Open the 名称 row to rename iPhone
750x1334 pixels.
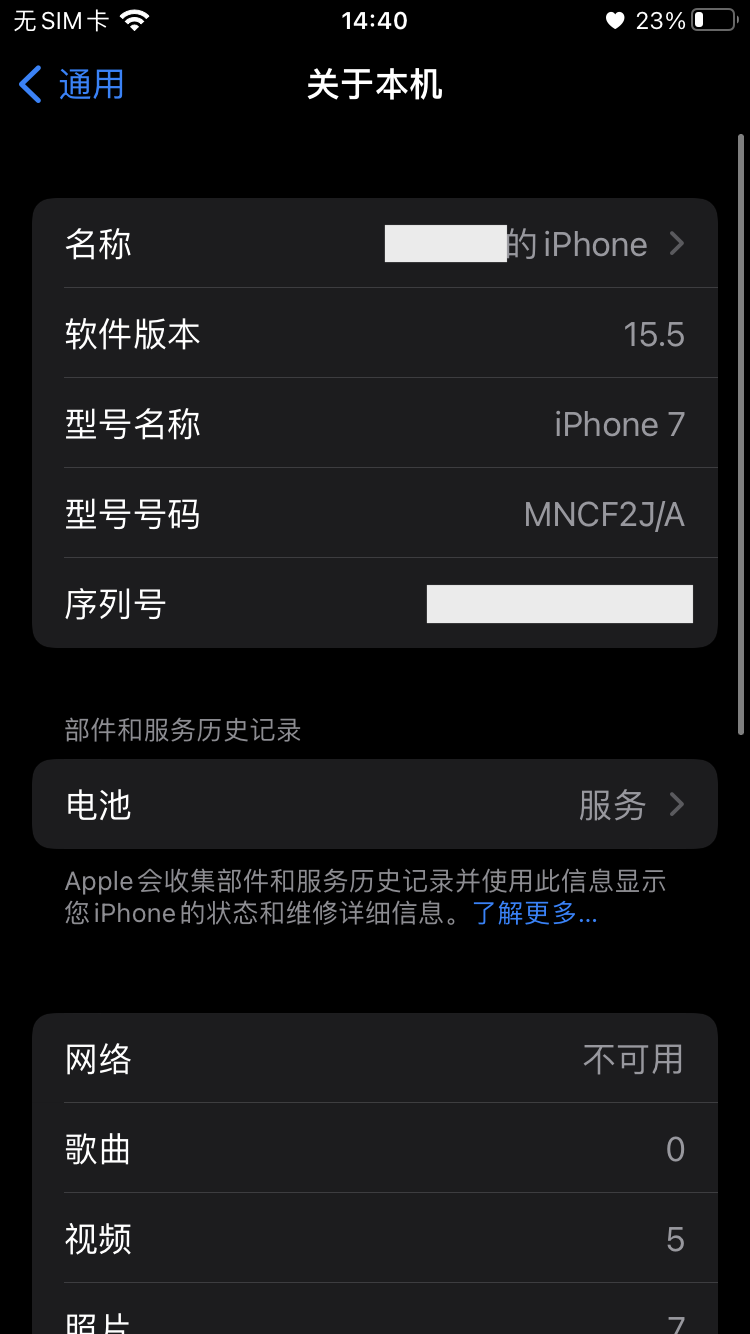point(375,244)
